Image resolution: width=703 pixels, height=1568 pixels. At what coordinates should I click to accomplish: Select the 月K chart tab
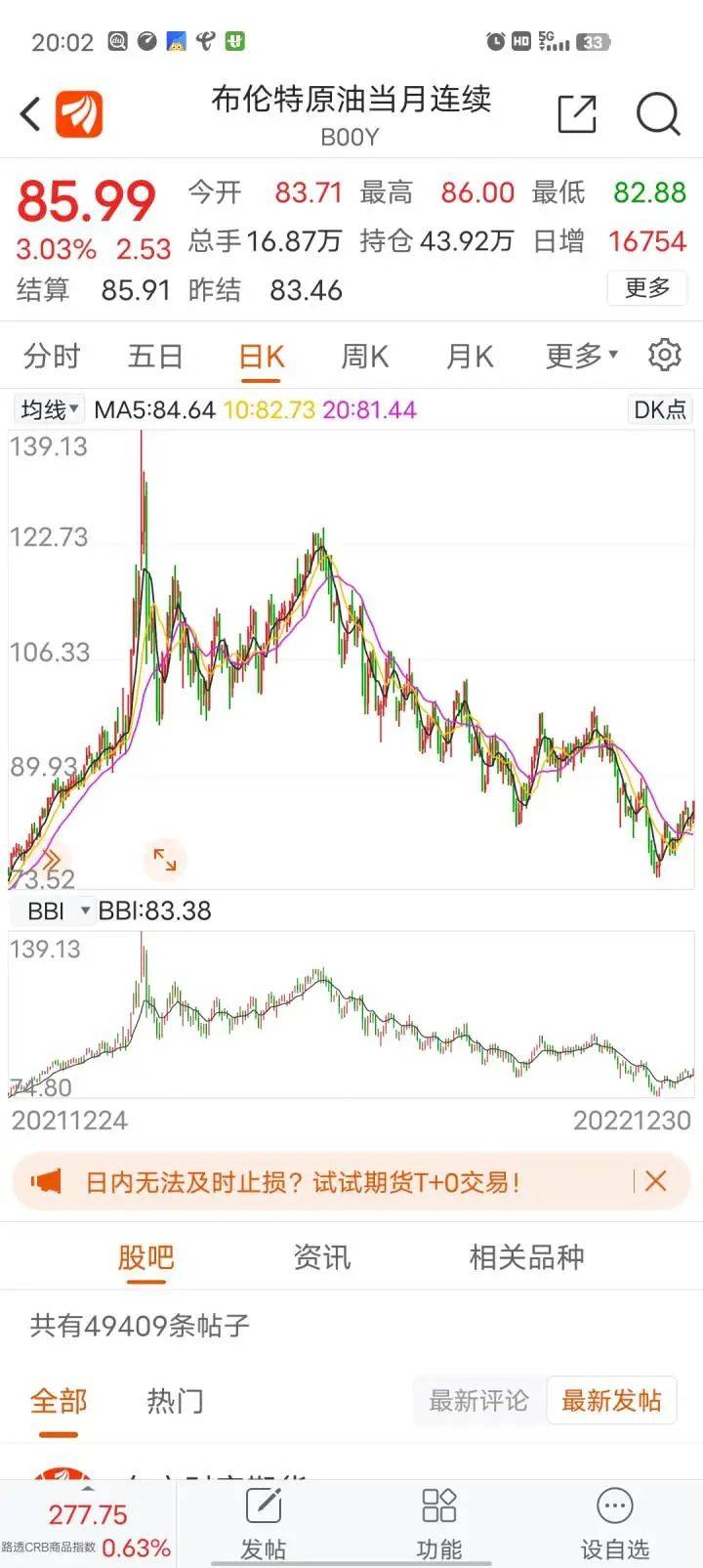(x=469, y=357)
